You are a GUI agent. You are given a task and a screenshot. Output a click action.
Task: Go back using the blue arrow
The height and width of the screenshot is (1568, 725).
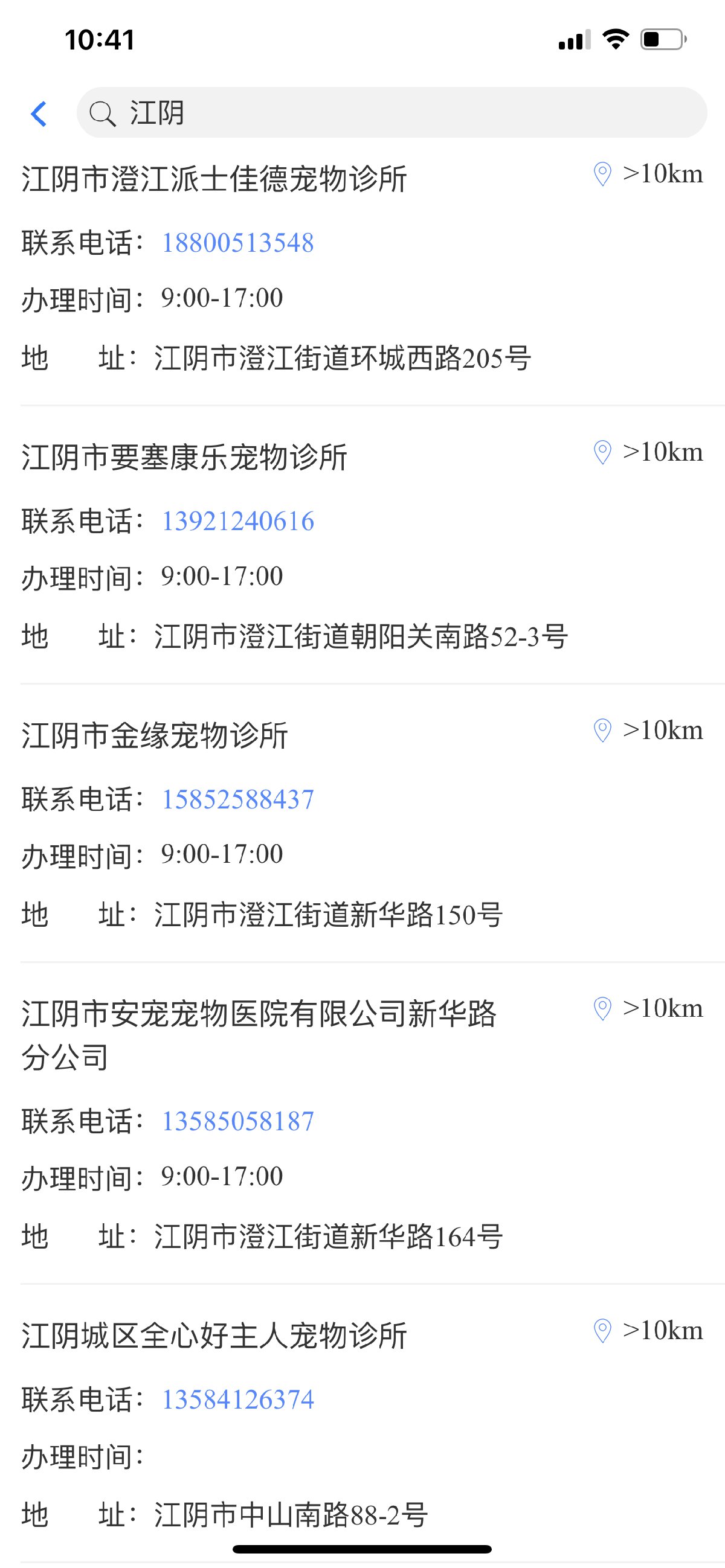pos(39,114)
